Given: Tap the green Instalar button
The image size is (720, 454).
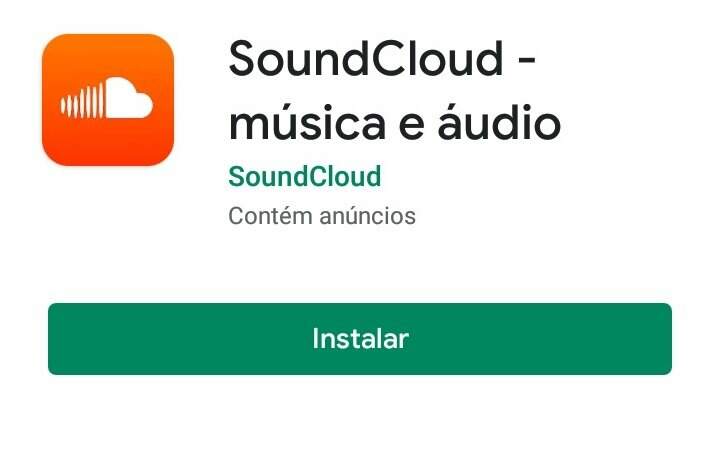Looking at the screenshot, I should pos(360,339).
